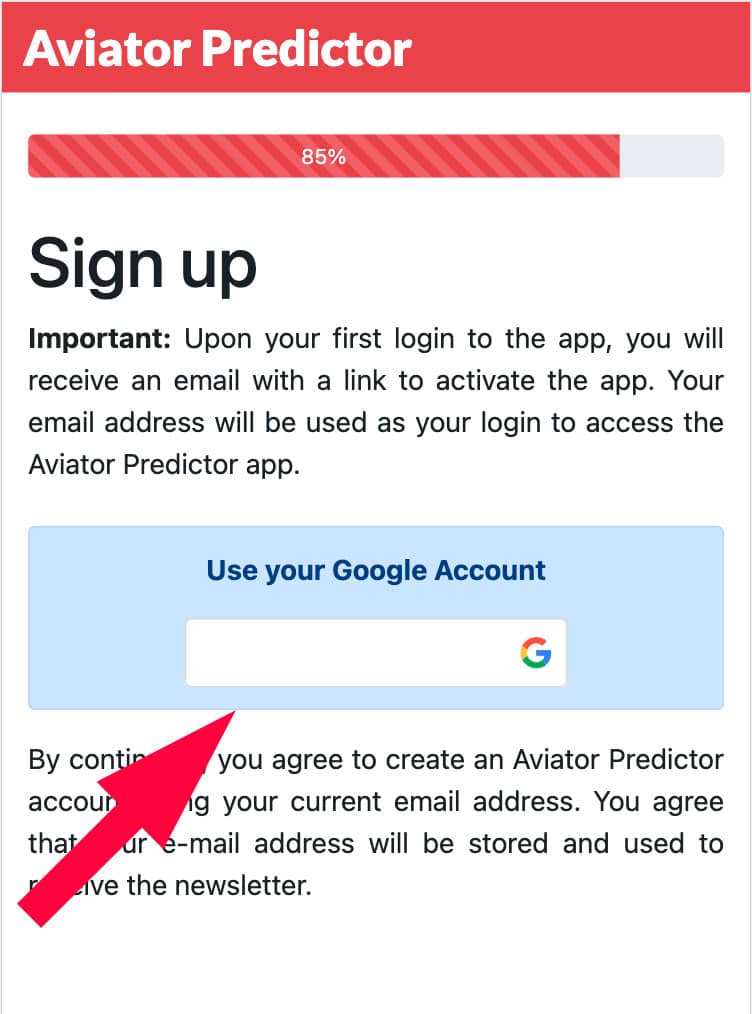Screen dimensions: 752x1014
Task: Click the "Important:" notice text
Action: point(95,338)
